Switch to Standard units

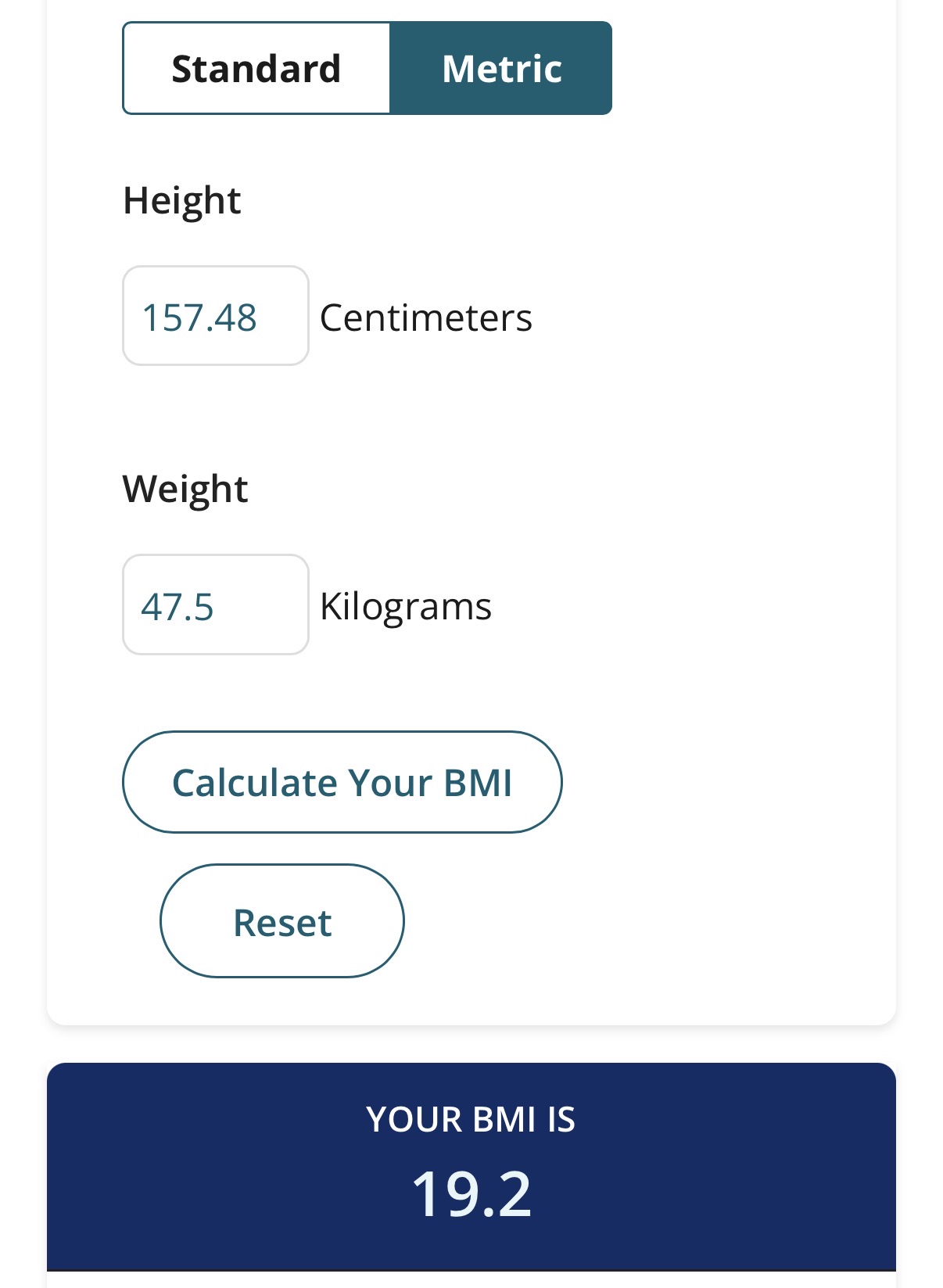click(x=256, y=68)
